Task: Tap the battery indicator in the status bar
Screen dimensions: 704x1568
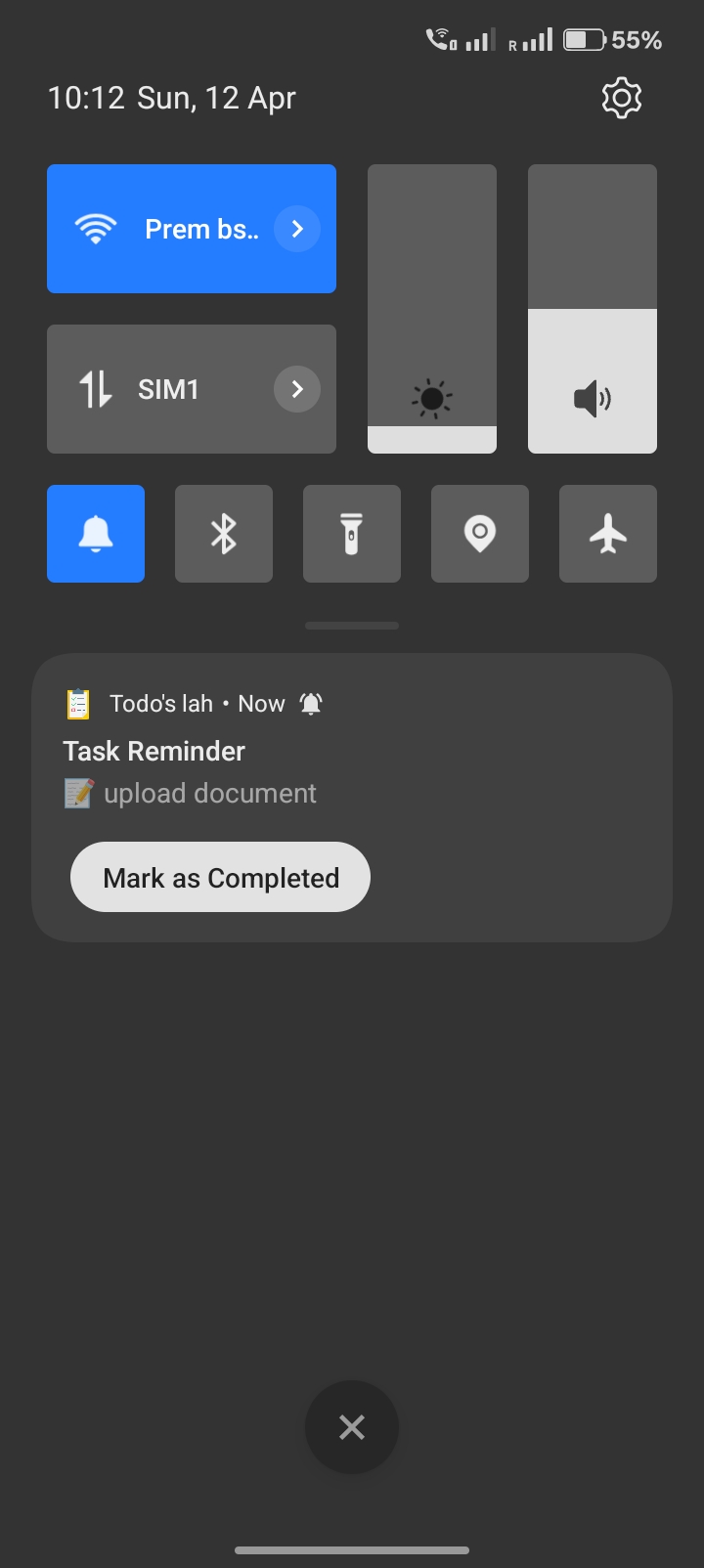Action: pos(585,39)
